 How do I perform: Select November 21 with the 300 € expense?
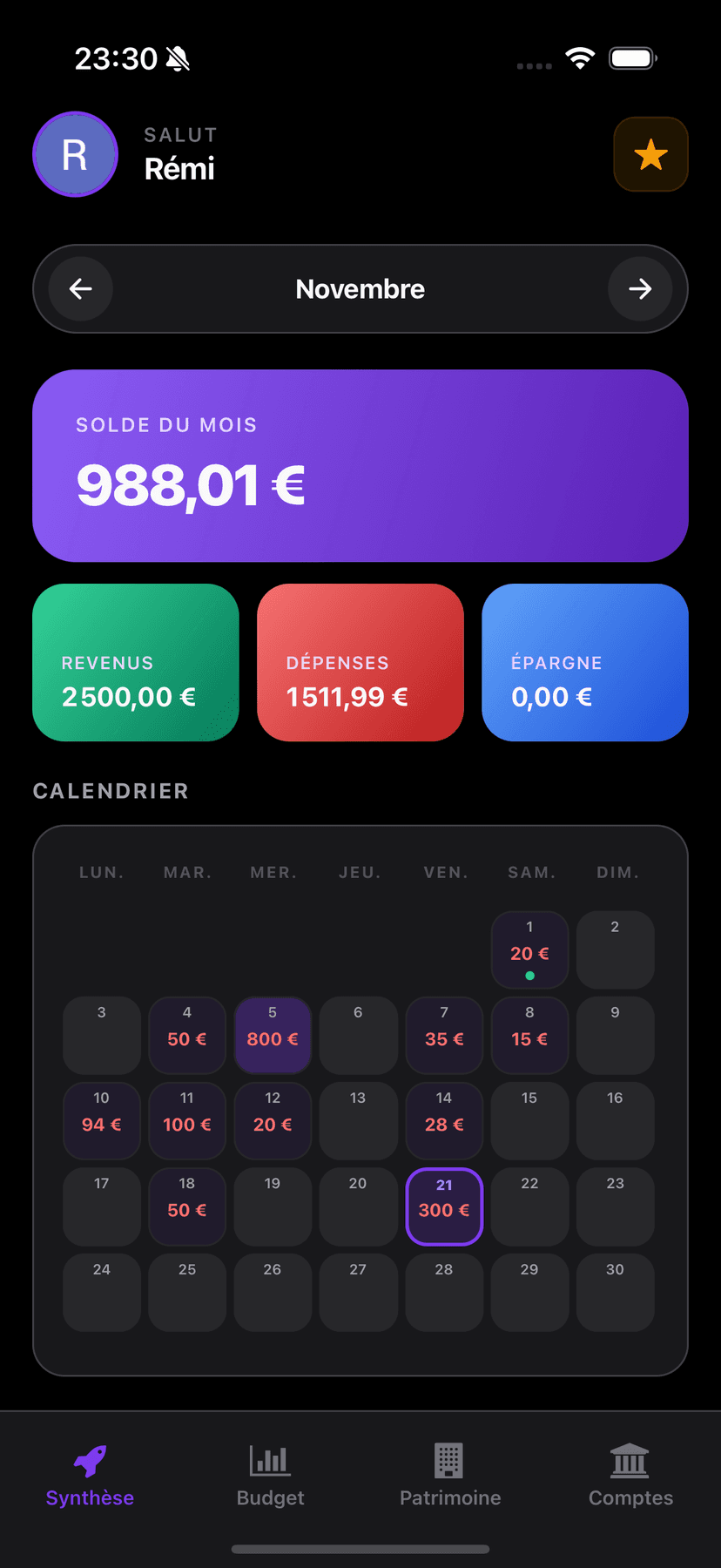(x=444, y=1206)
